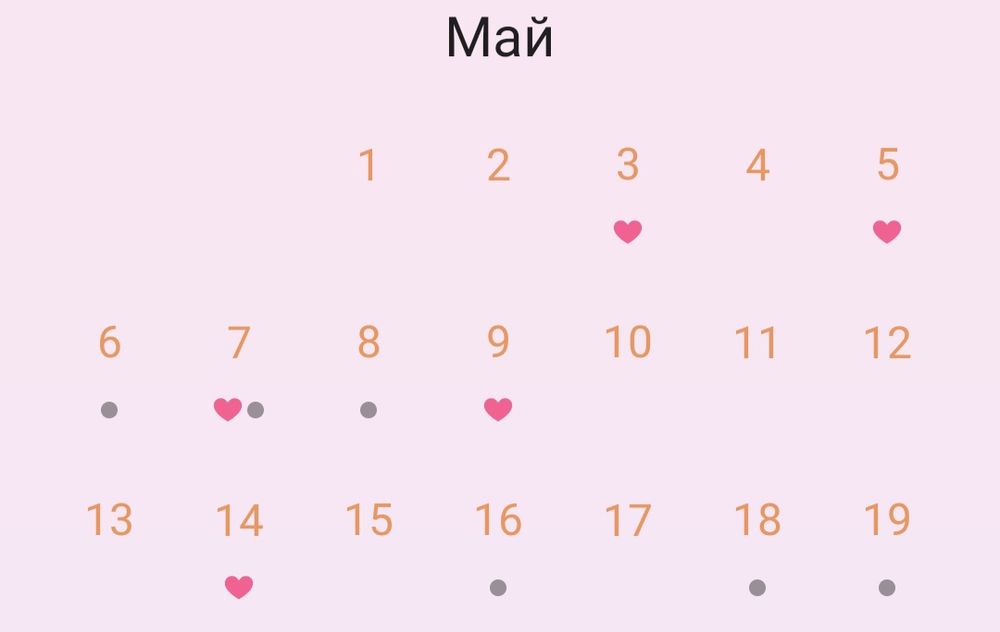Screen dimensions: 1000x632
Task: Tap day 17 in May
Action: click(627, 521)
